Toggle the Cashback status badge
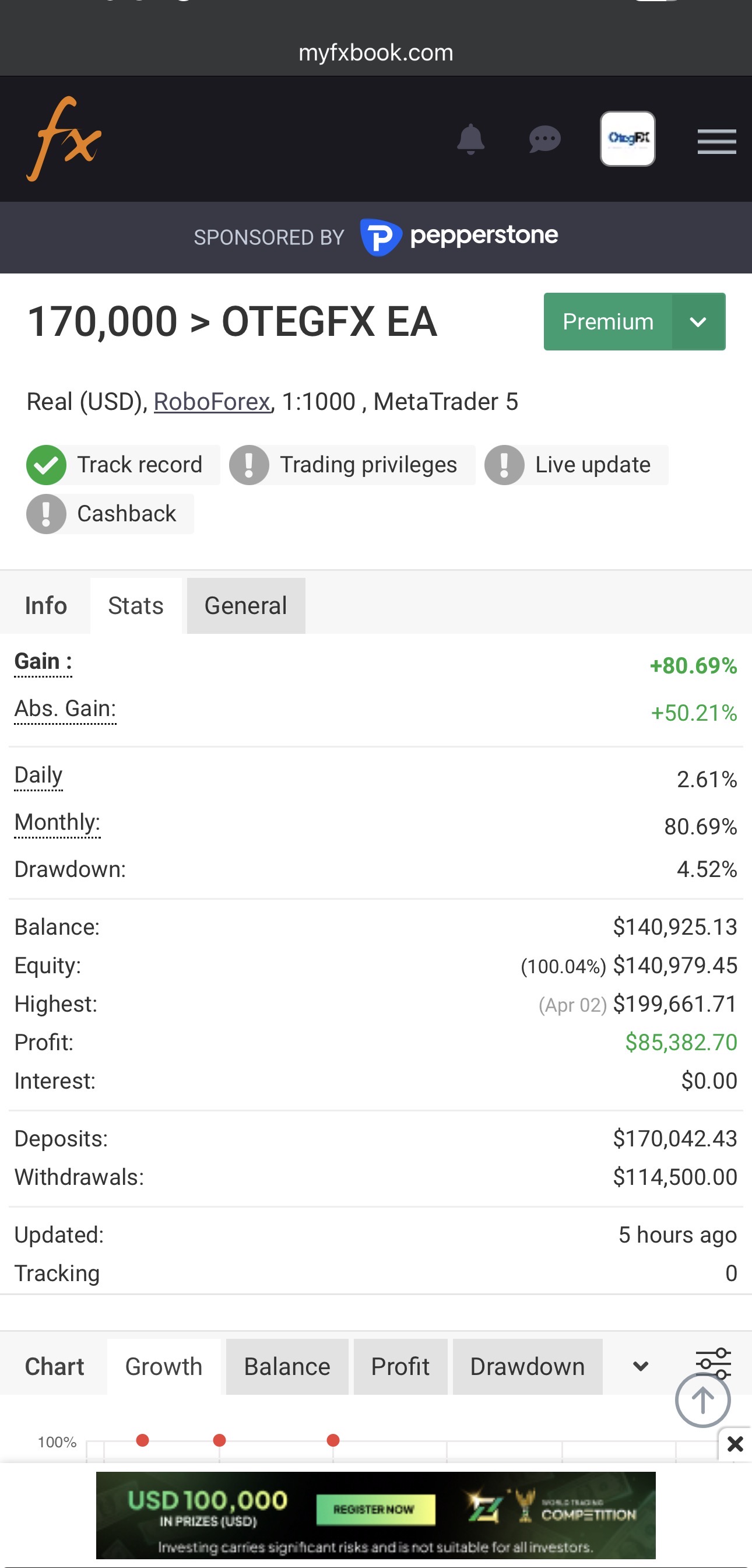The width and height of the screenshot is (752, 1568). 109,513
